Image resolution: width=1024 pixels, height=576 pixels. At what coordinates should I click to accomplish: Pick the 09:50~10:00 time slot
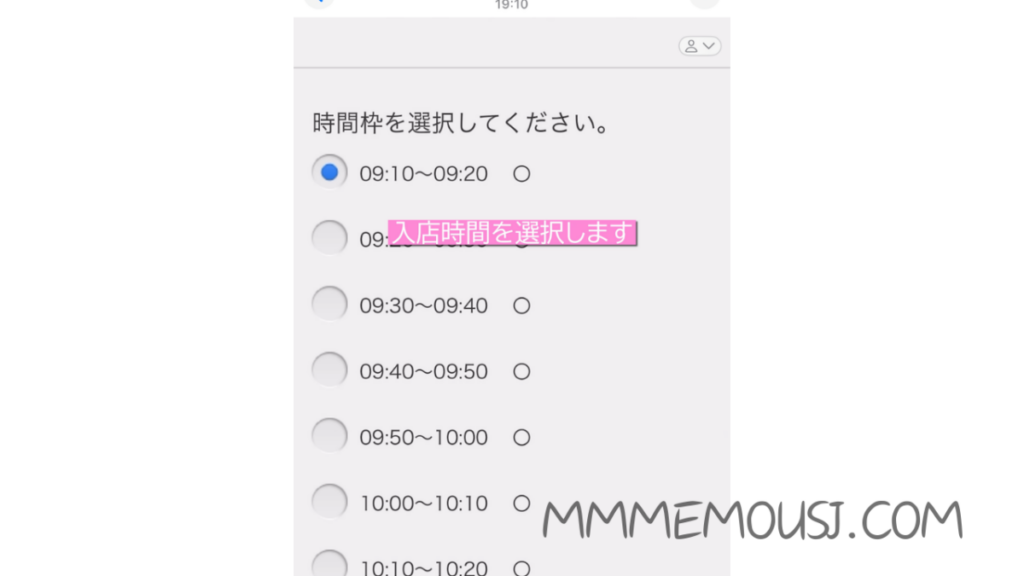tap(329, 436)
